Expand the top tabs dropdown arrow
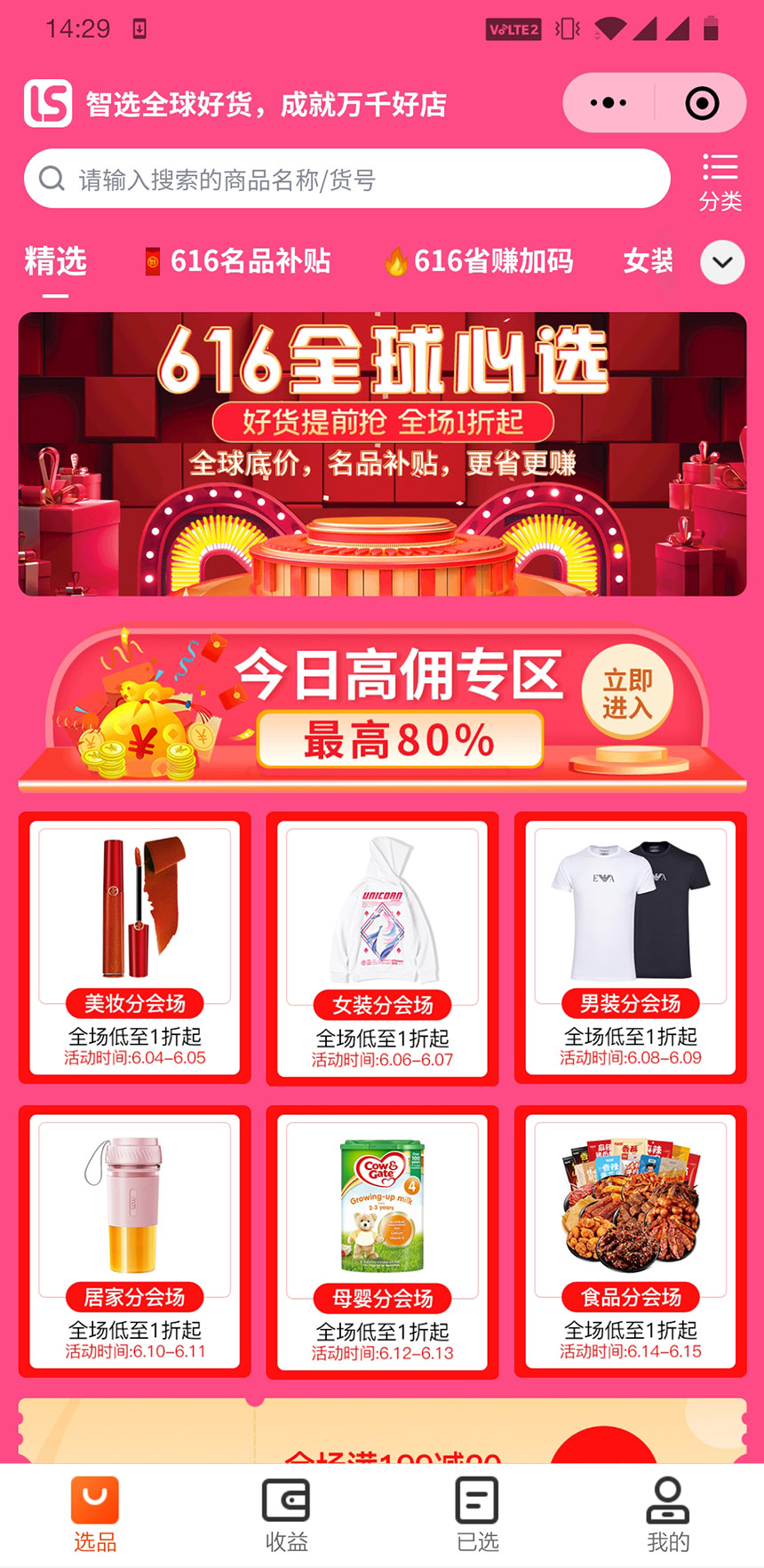Image resolution: width=764 pixels, height=1568 pixels. (x=722, y=262)
